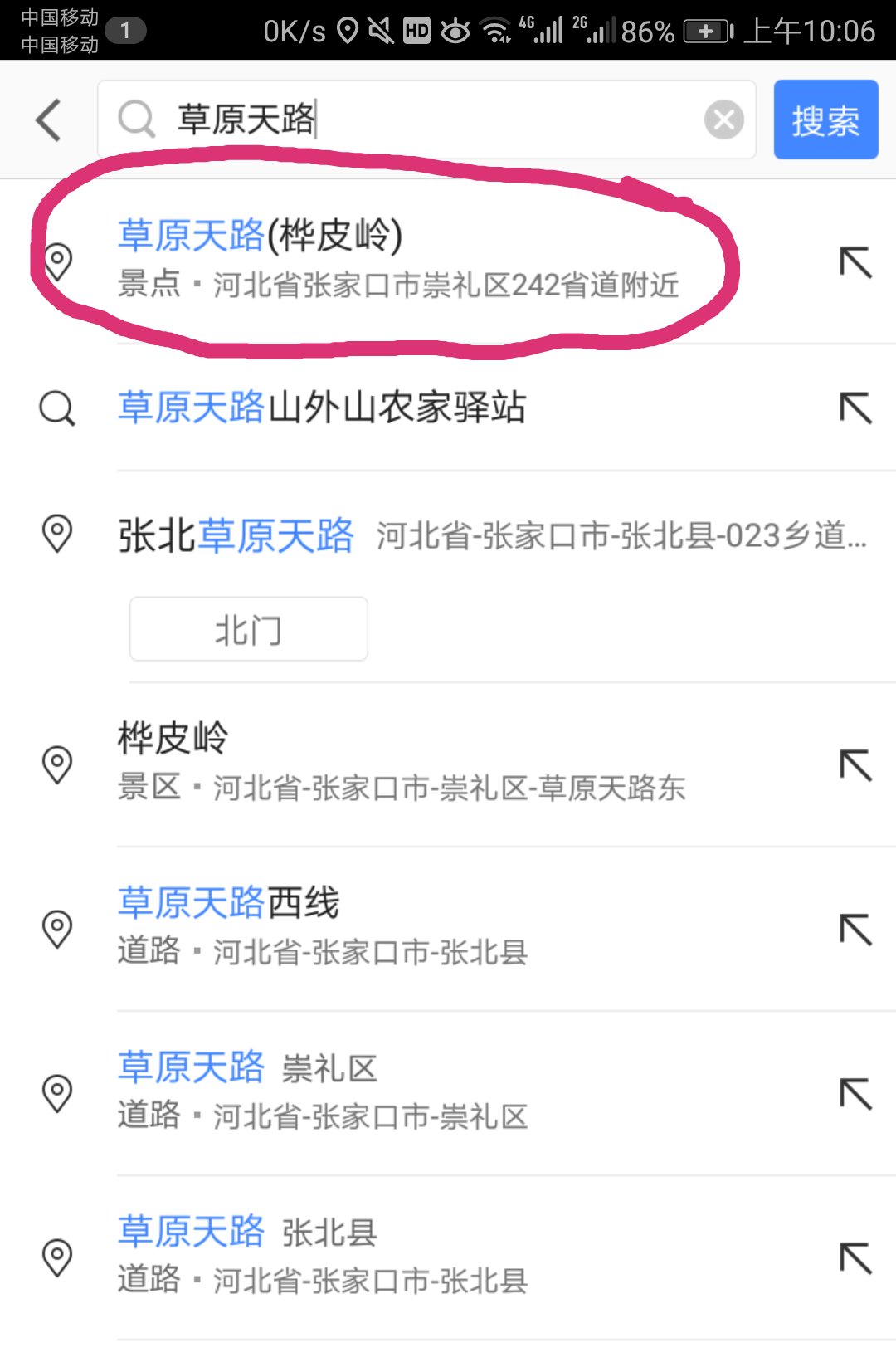This screenshot has height=1367, width=896.
Task: Fill search with 桦皮岭 using its arrow
Action: tap(855, 764)
